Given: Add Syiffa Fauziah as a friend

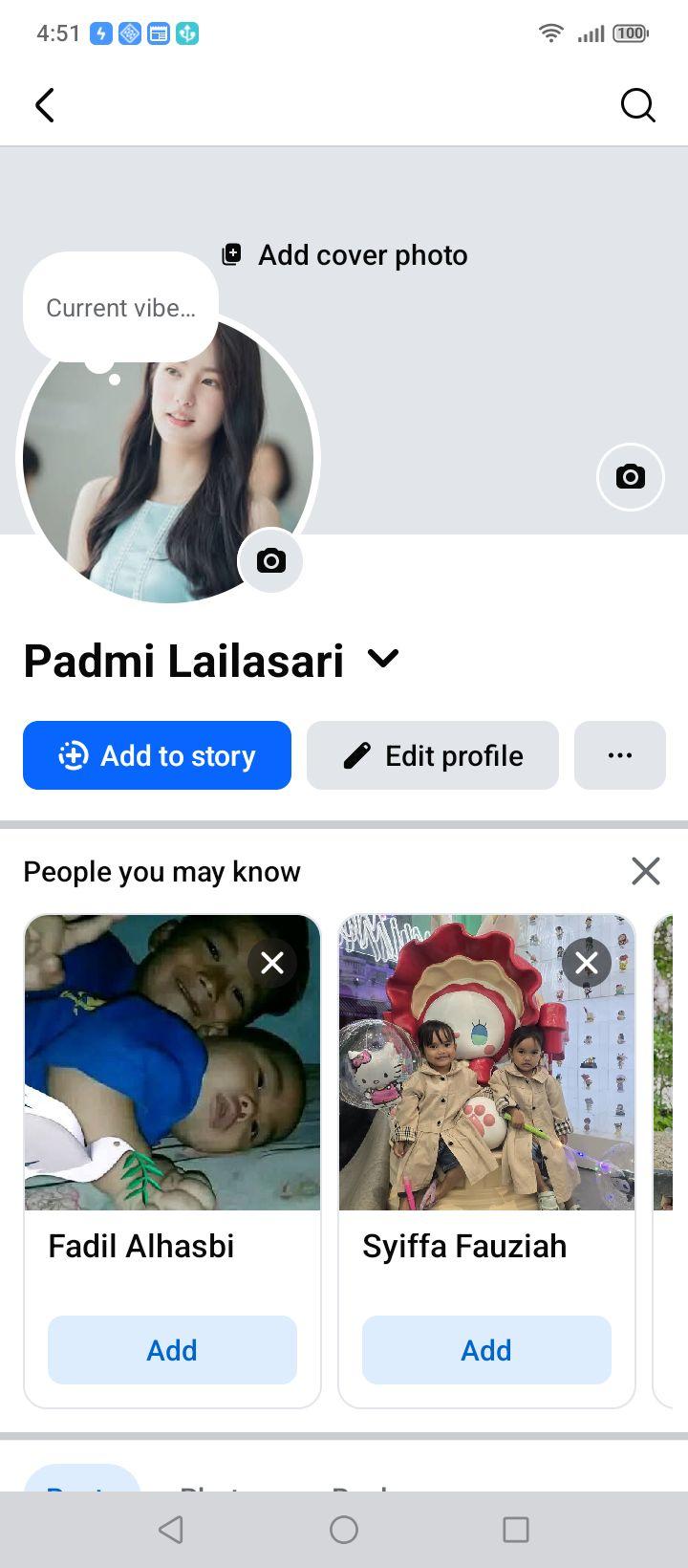Looking at the screenshot, I should (486, 1350).
